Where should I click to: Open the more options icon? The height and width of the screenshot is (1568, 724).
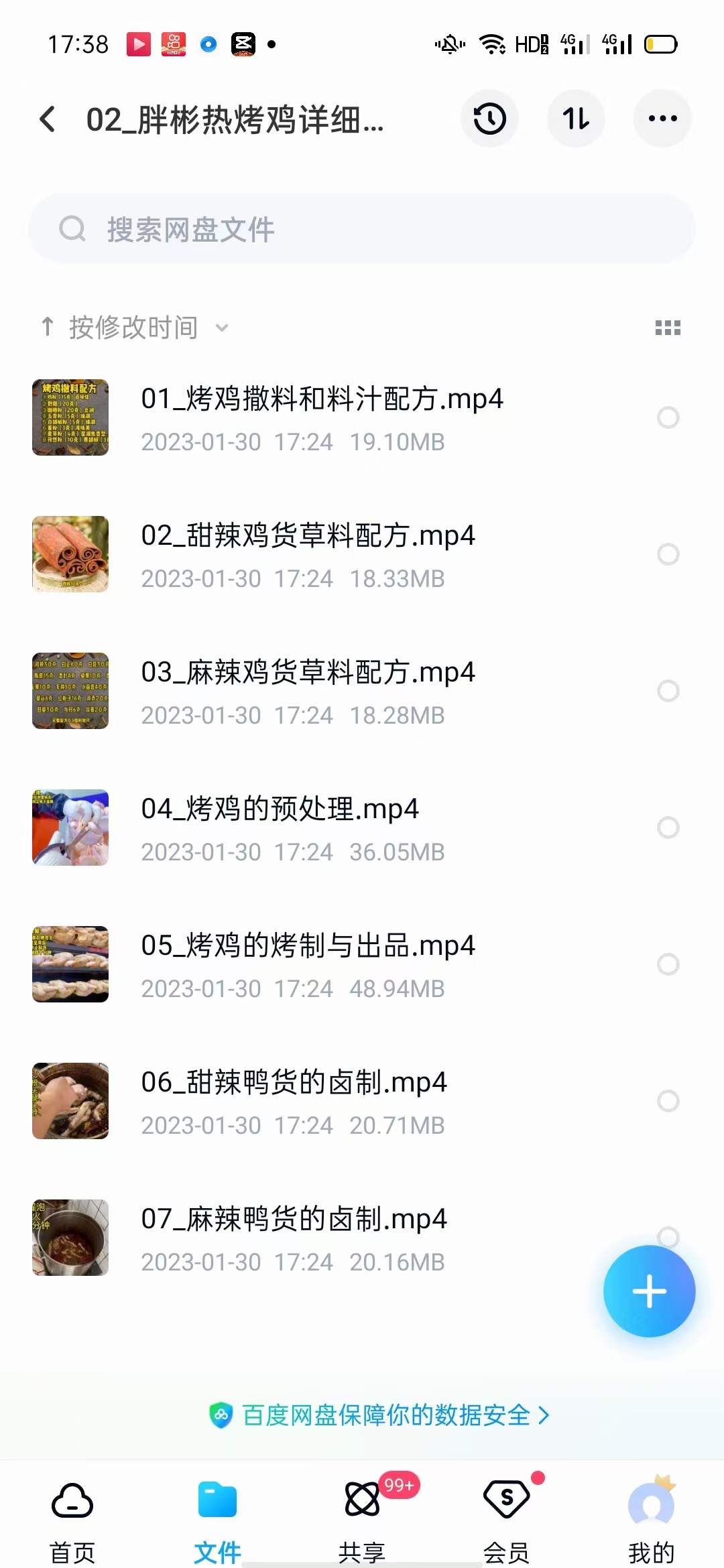(662, 118)
